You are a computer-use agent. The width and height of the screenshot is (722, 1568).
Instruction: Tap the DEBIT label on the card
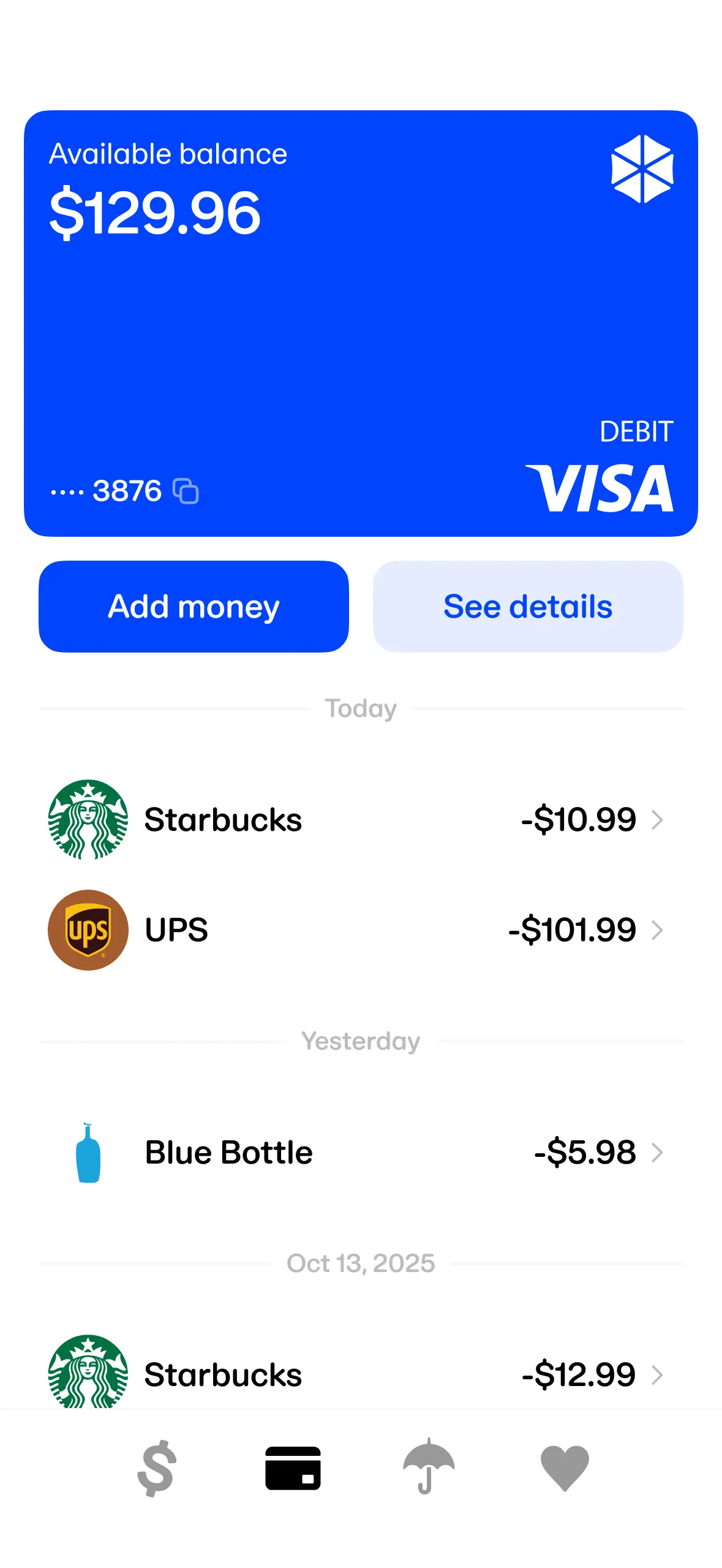635,431
